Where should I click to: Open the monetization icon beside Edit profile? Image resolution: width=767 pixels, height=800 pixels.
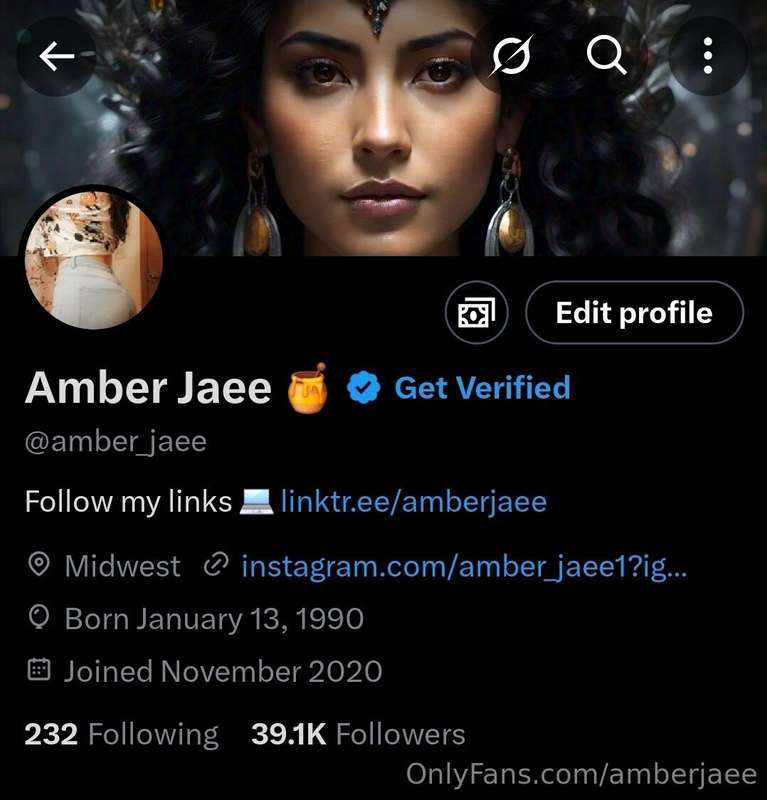(476, 313)
